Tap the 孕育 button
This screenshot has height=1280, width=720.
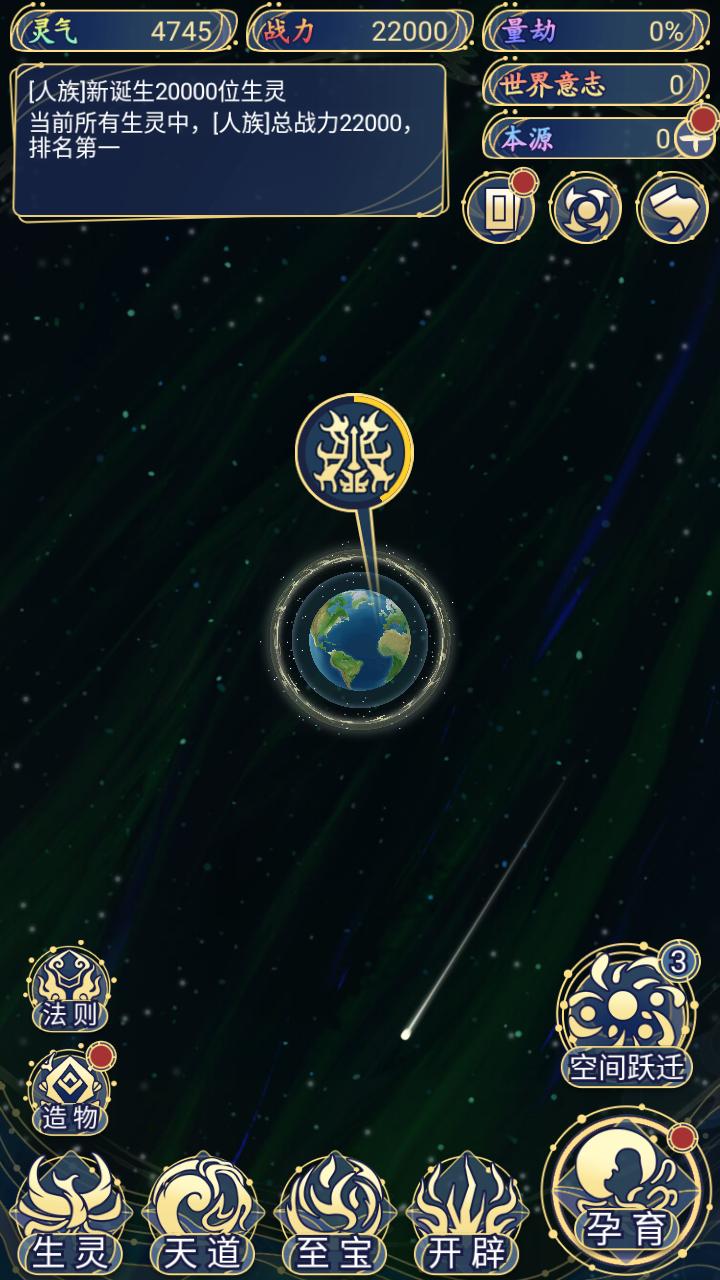pos(624,1195)
